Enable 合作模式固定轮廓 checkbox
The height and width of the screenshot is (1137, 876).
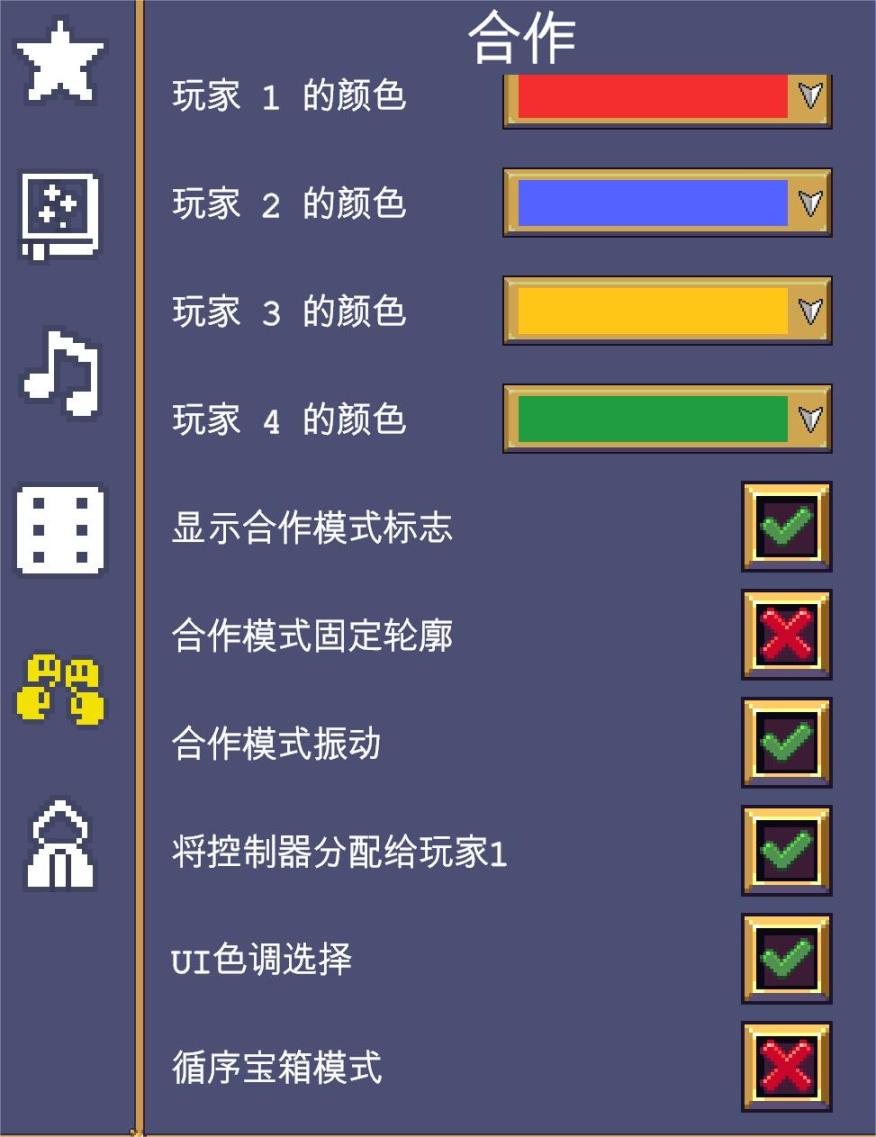[x=786, y=635]
